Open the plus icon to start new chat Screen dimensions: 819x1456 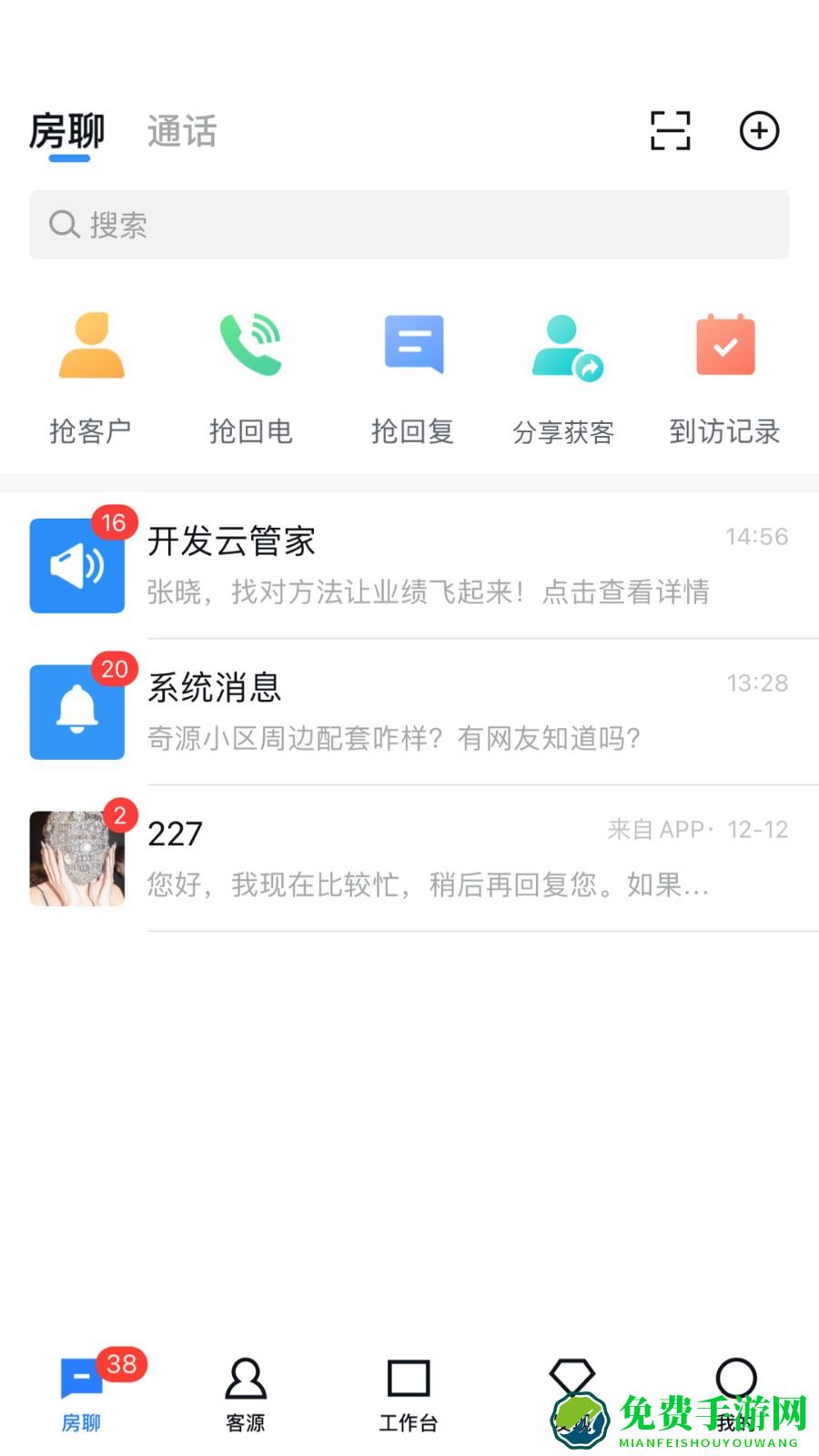pyautogui.click(x=760, y=131)
